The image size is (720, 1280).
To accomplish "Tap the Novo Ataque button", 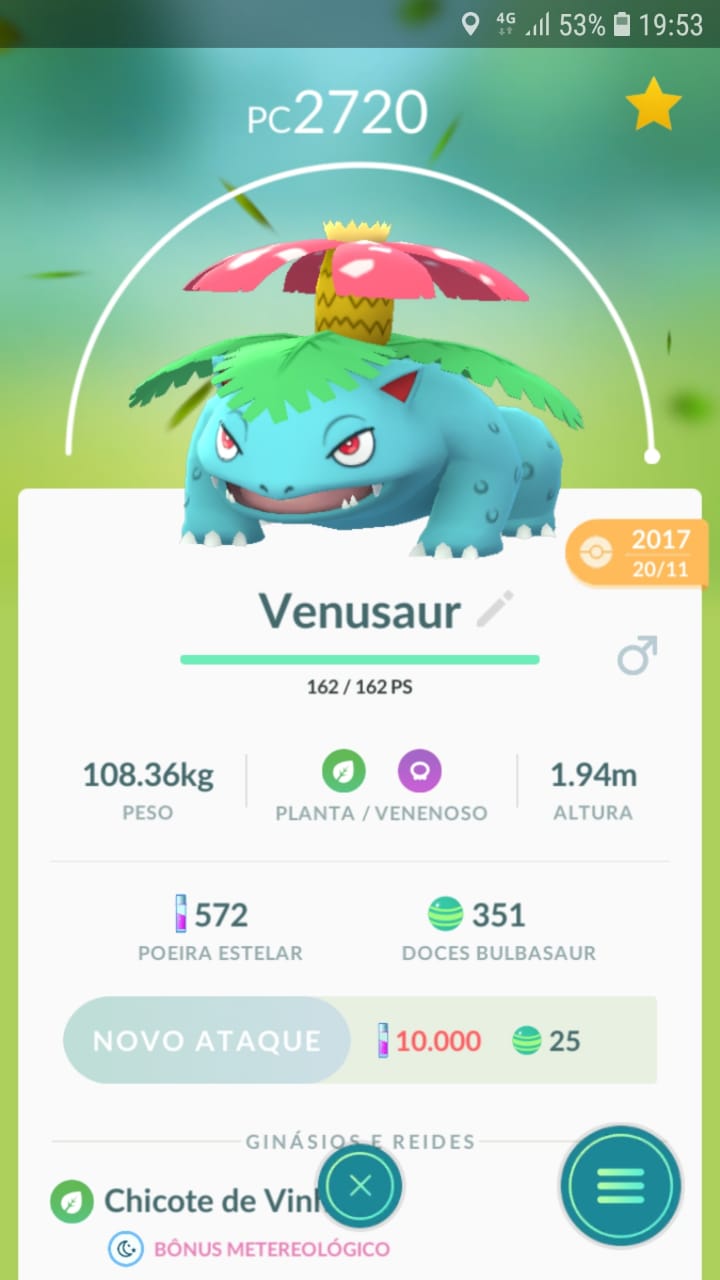I will 207,1040.
